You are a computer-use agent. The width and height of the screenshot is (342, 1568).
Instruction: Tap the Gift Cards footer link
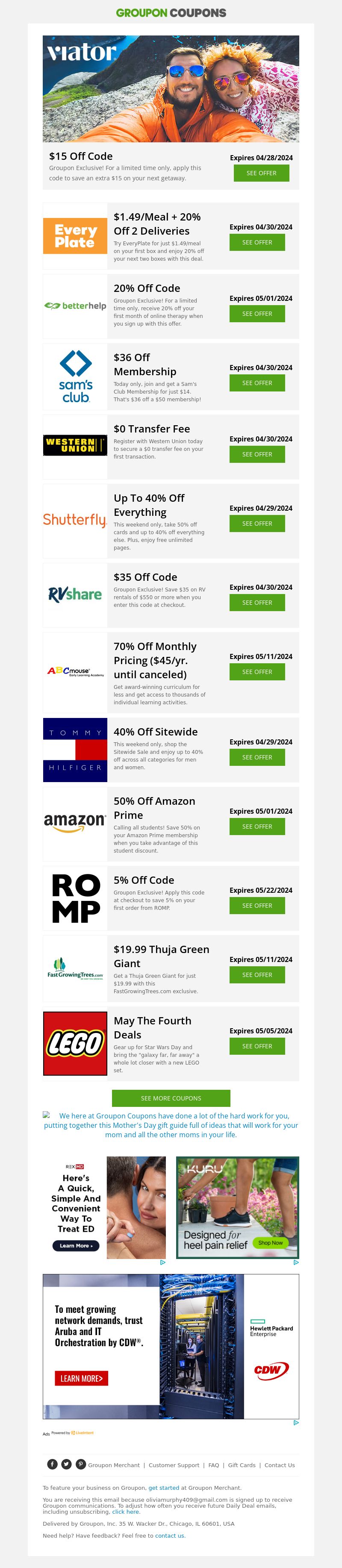click(242, 1465)
